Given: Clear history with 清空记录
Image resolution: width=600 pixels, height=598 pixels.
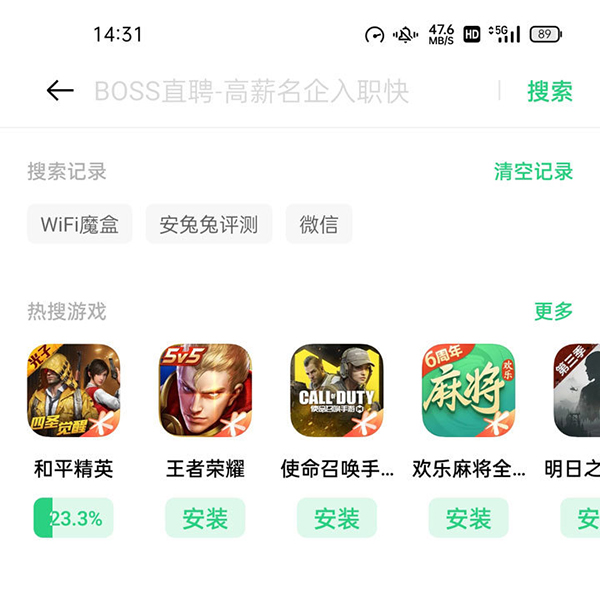Looking at the screenshot, I should pyautogui.click(x=533, y=171).
